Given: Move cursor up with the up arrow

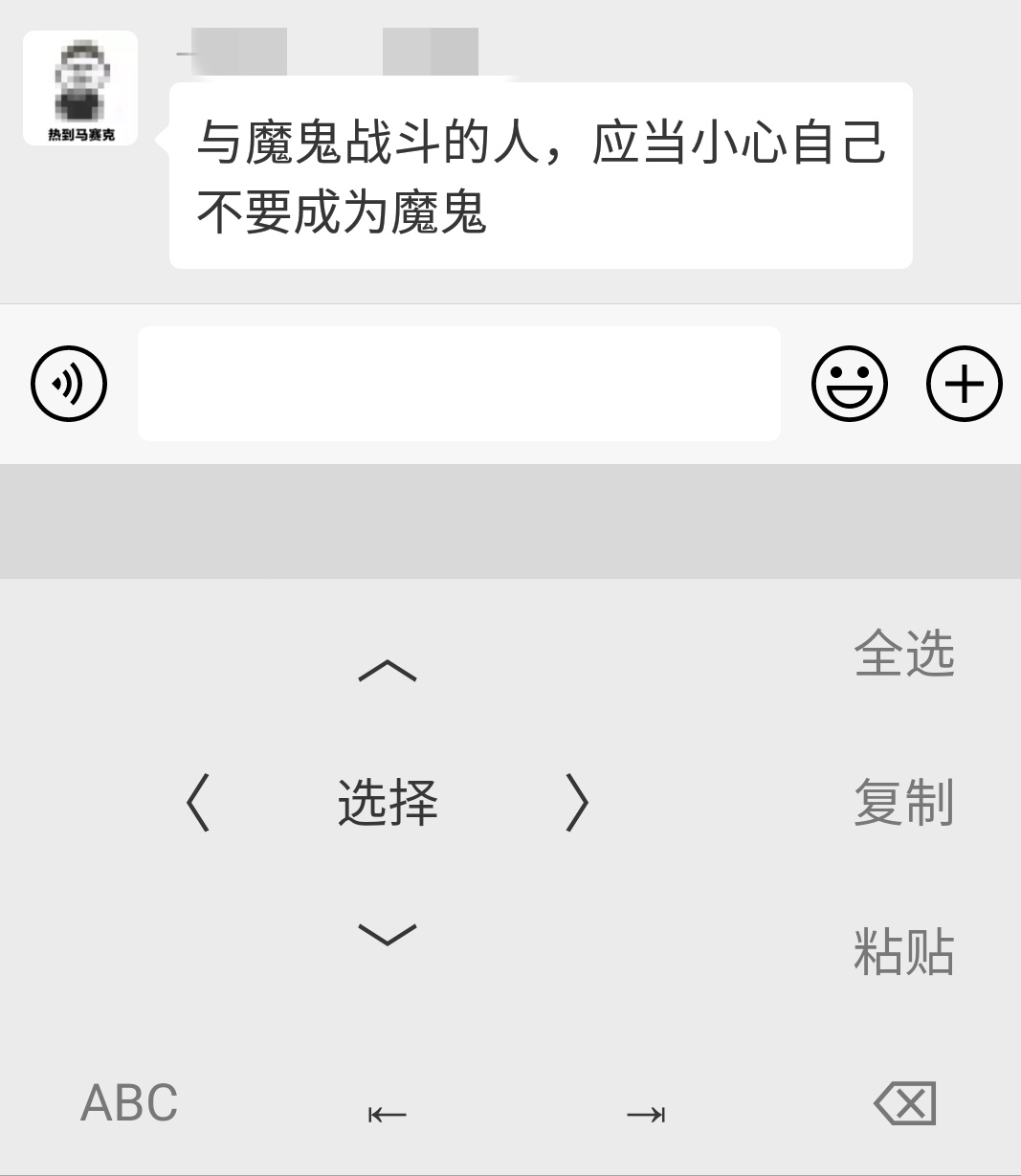Looking at the screenshot, I should 388,670.
